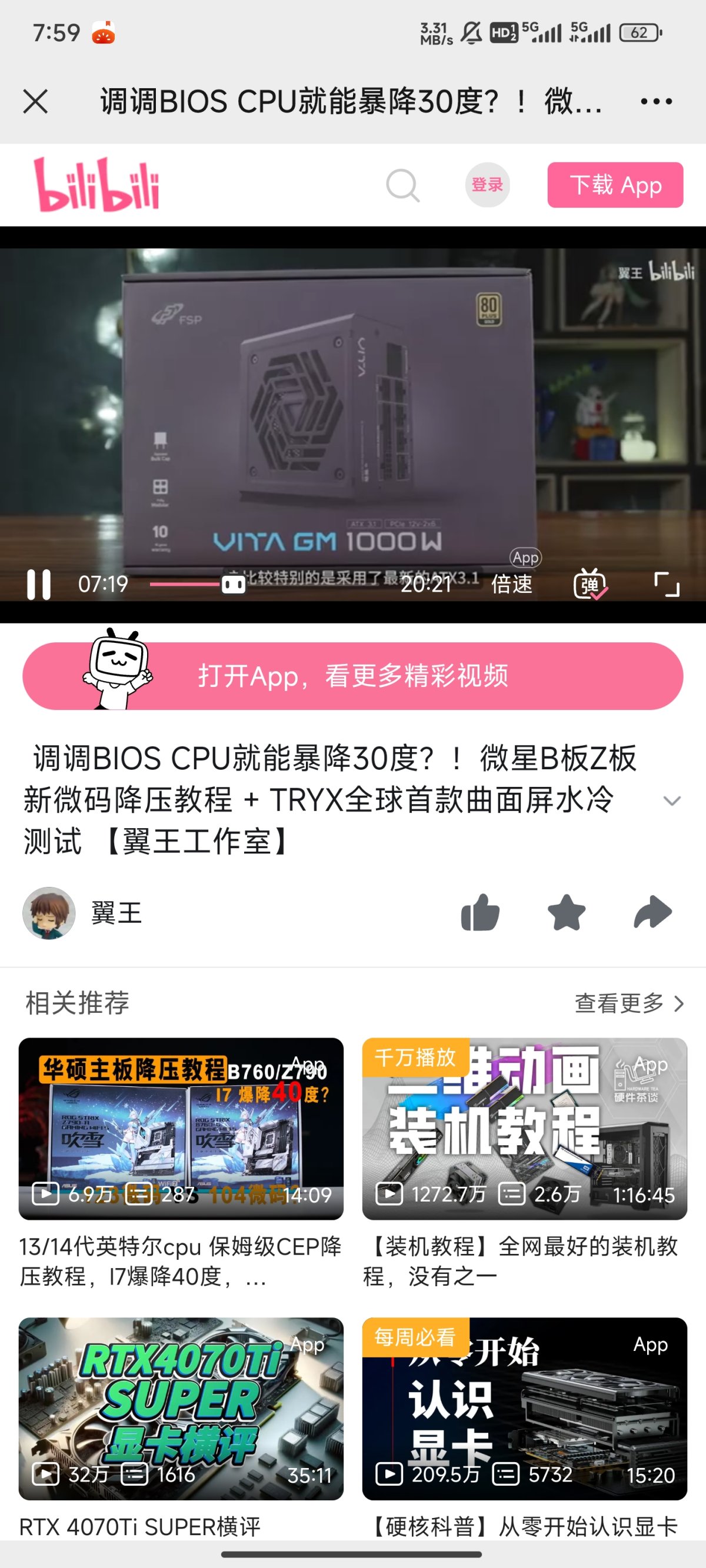Open the 从零开始认识显卡 video

pos(524,1408)
